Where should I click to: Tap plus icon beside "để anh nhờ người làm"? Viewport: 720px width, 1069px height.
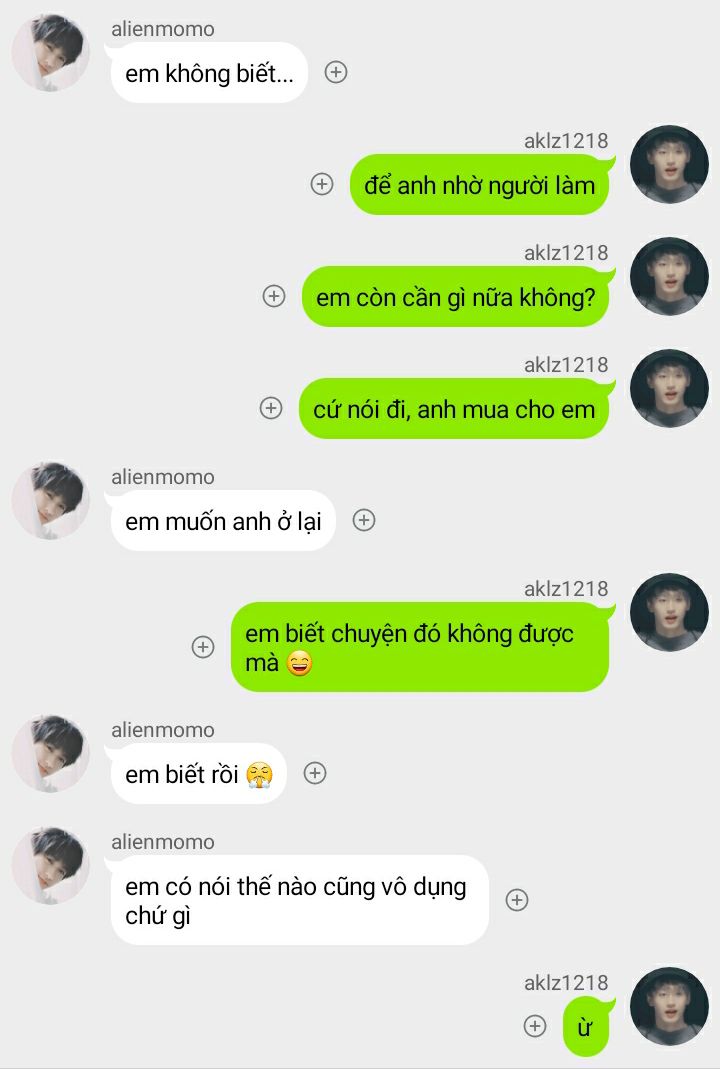(x=322, y=184)
